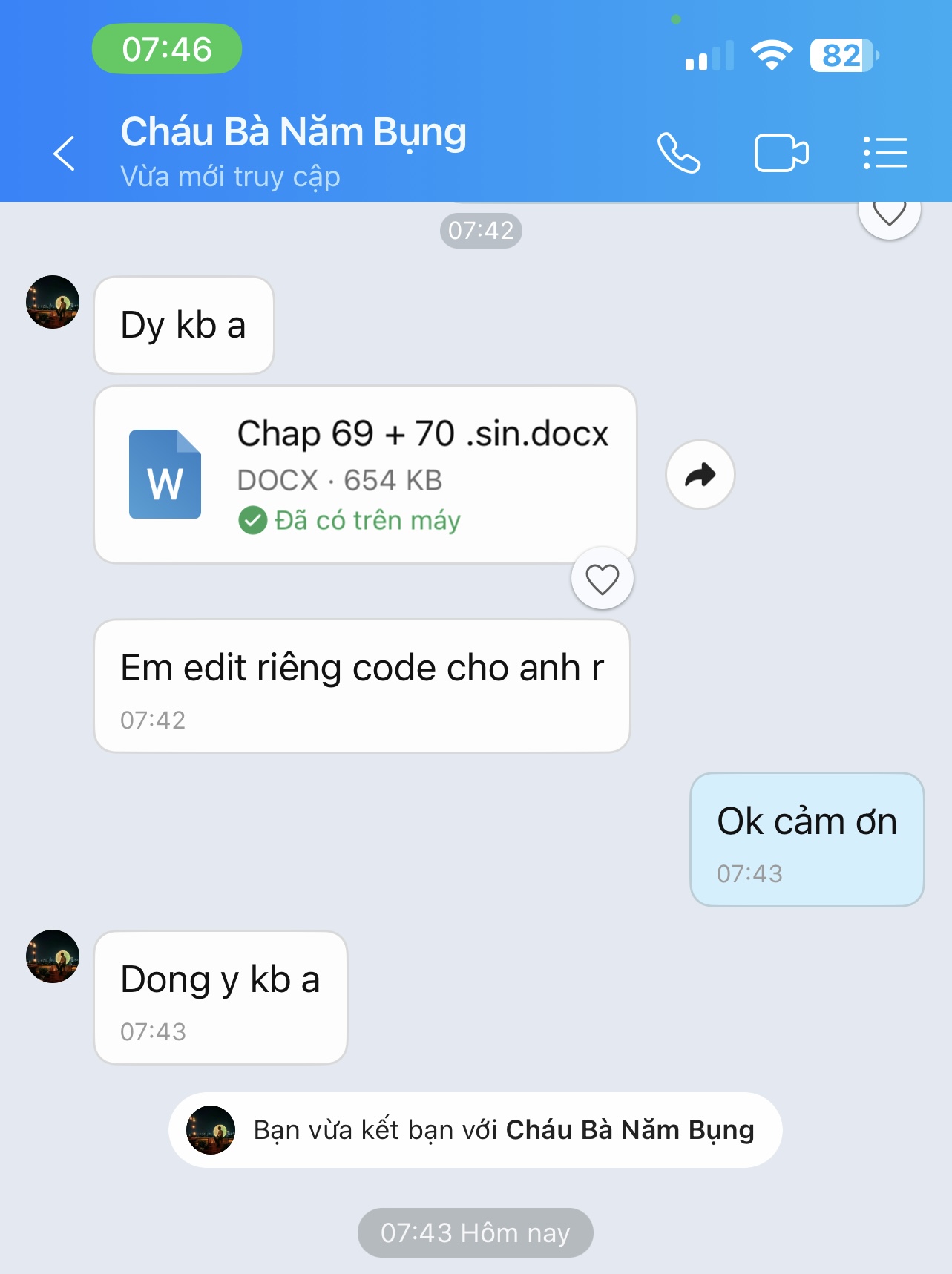Open the contact name header for profile
The image size is (952, 1274).
pos(293,134)
